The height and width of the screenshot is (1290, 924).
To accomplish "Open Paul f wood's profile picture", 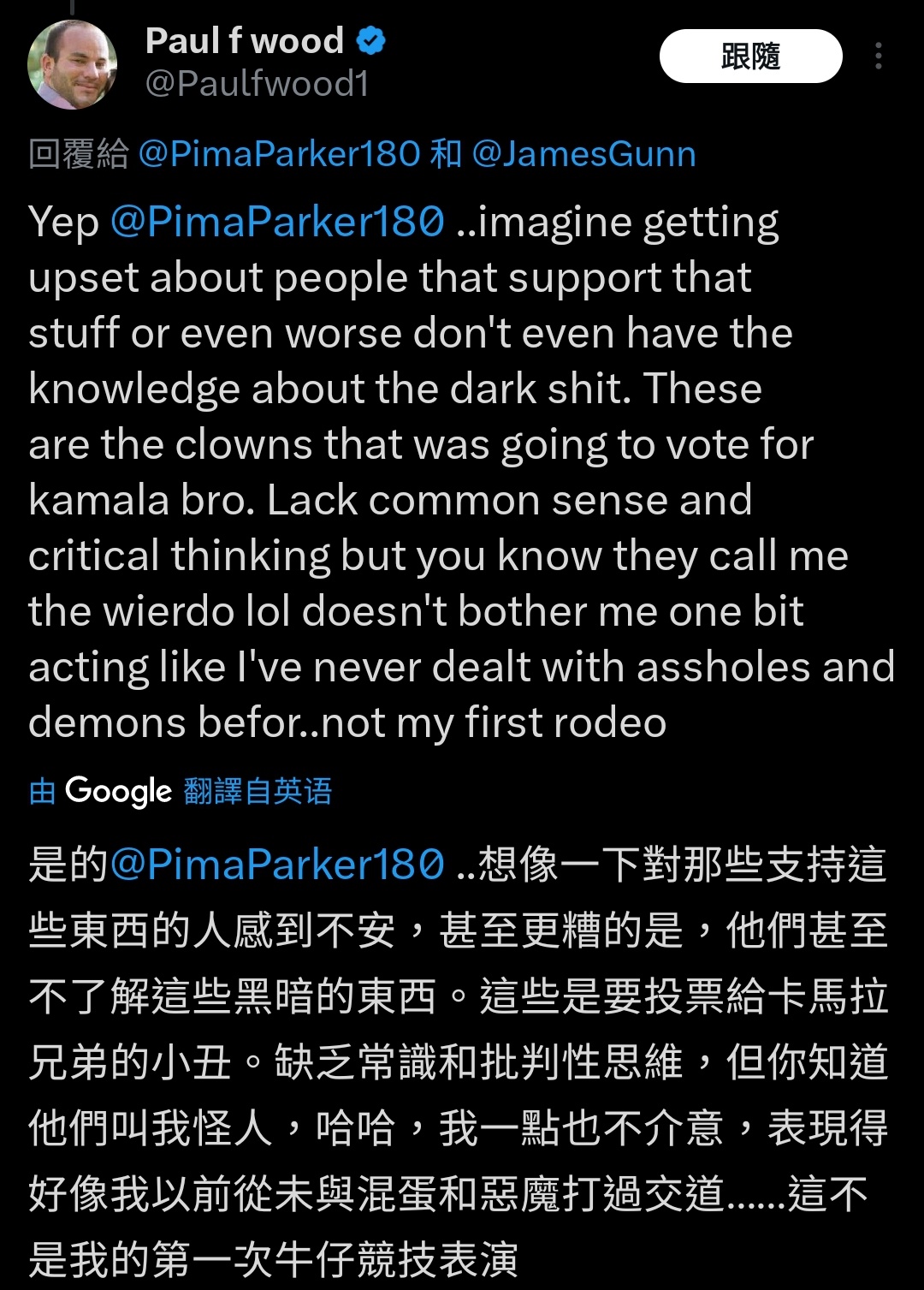I will coord(72,65).
